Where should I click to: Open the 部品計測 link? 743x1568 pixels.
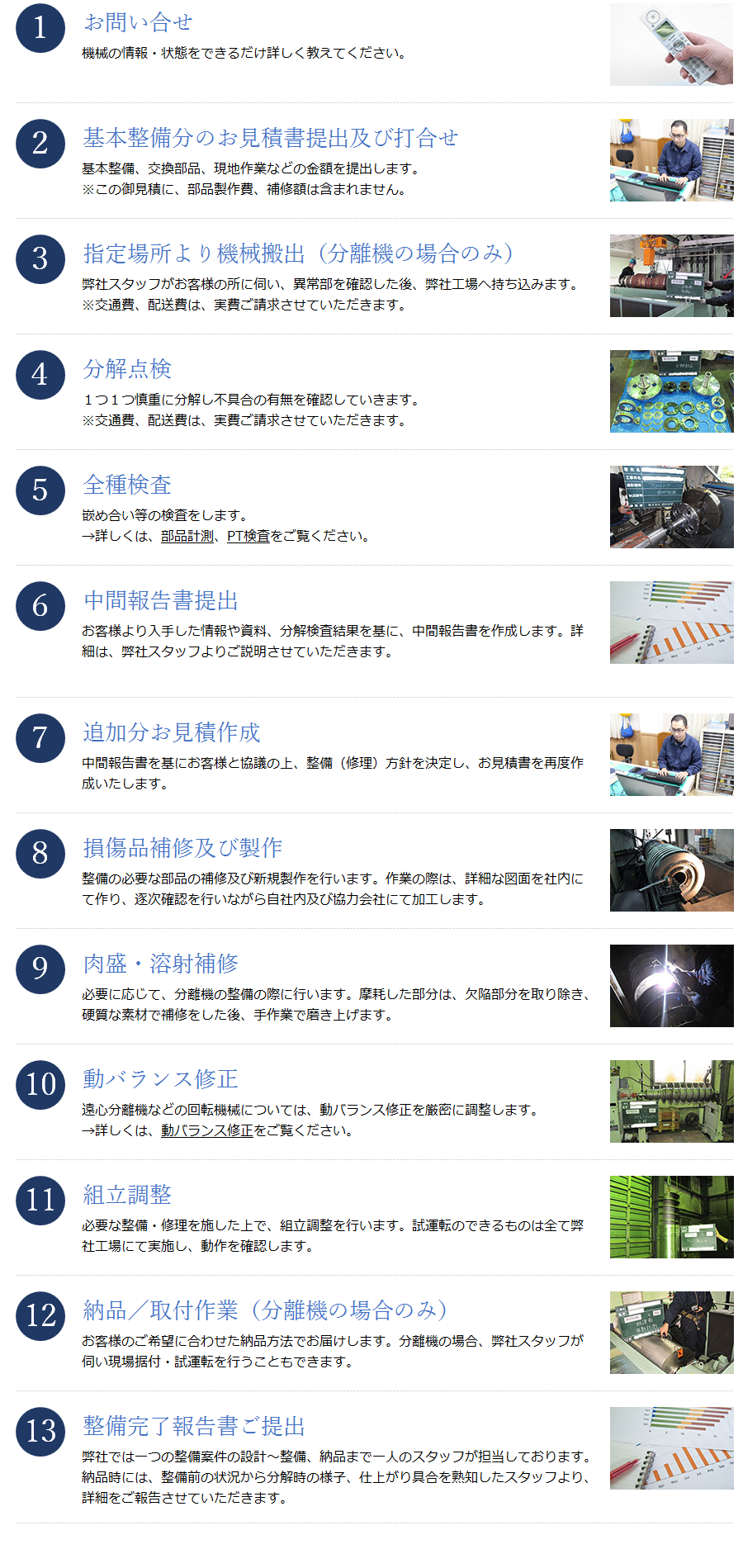click(187, 536)
